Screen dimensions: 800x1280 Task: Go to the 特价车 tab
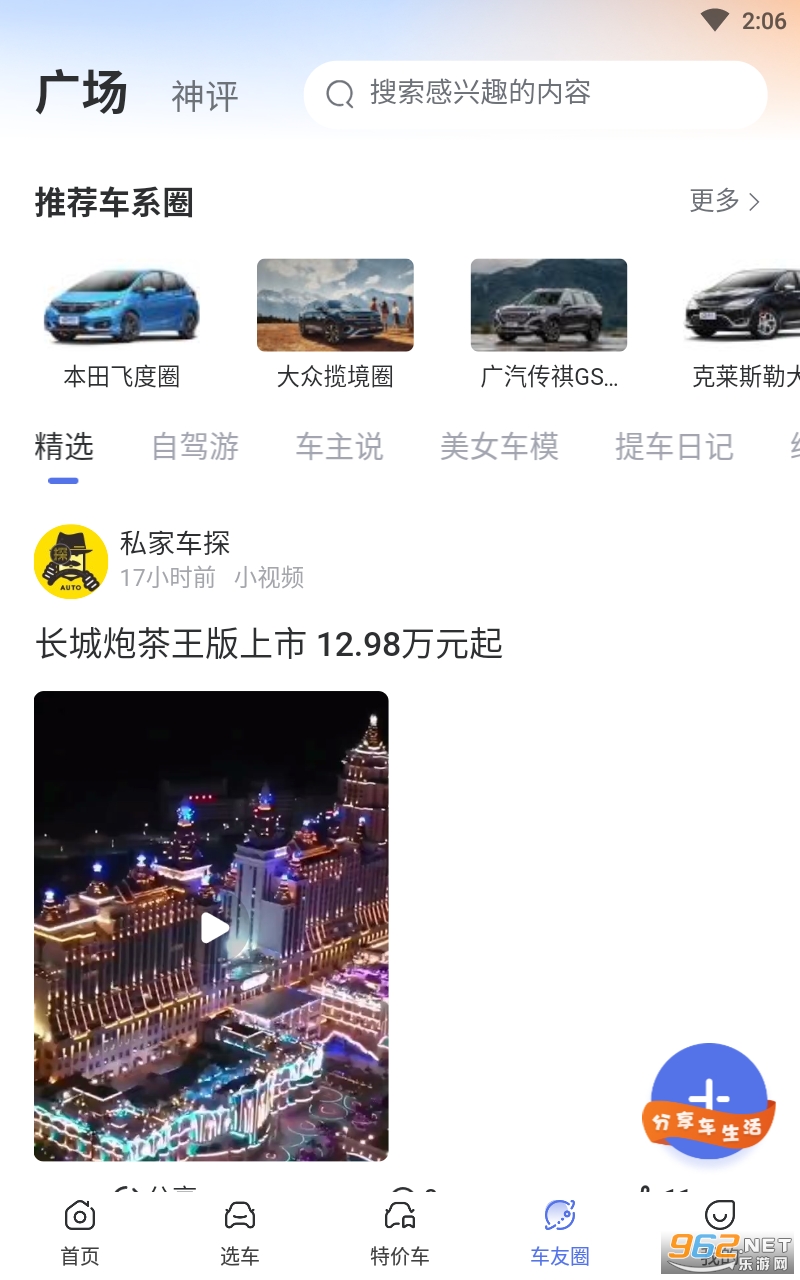[x=400, y=1232]
